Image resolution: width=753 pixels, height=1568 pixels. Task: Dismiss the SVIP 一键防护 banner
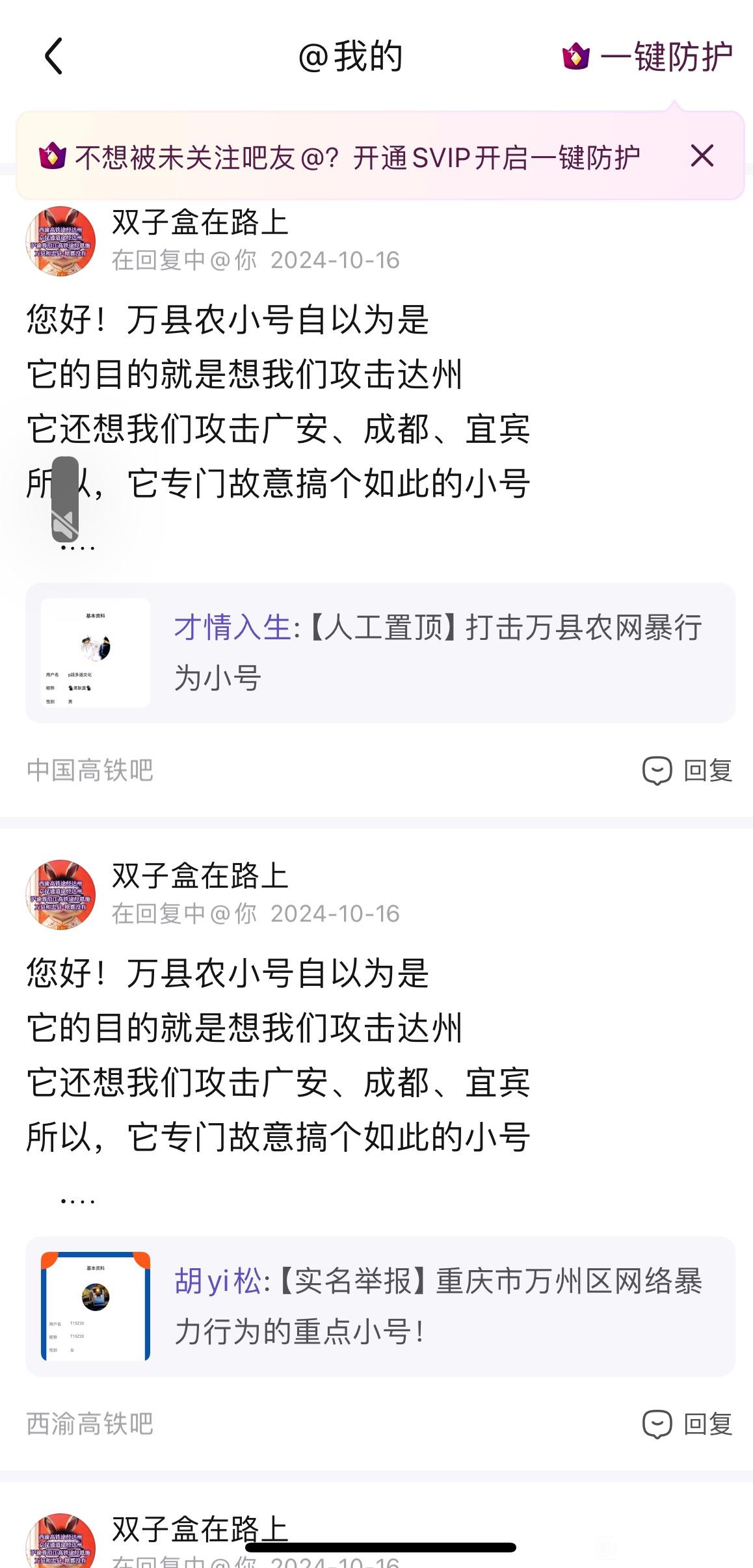point(702,156)
